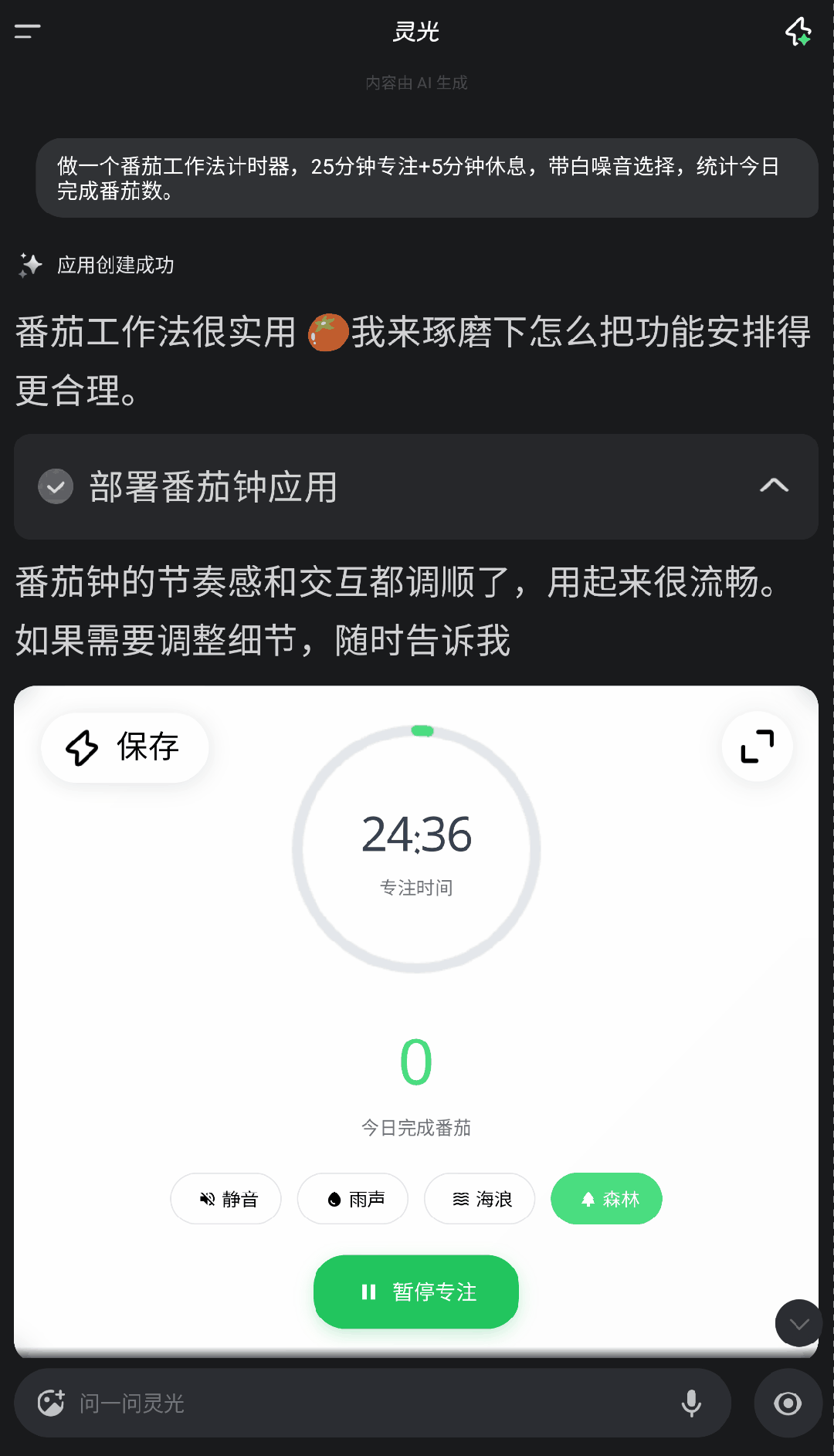Tap the 灵光 title in the header
834x1456 pixels.
(x=416, y=32)
